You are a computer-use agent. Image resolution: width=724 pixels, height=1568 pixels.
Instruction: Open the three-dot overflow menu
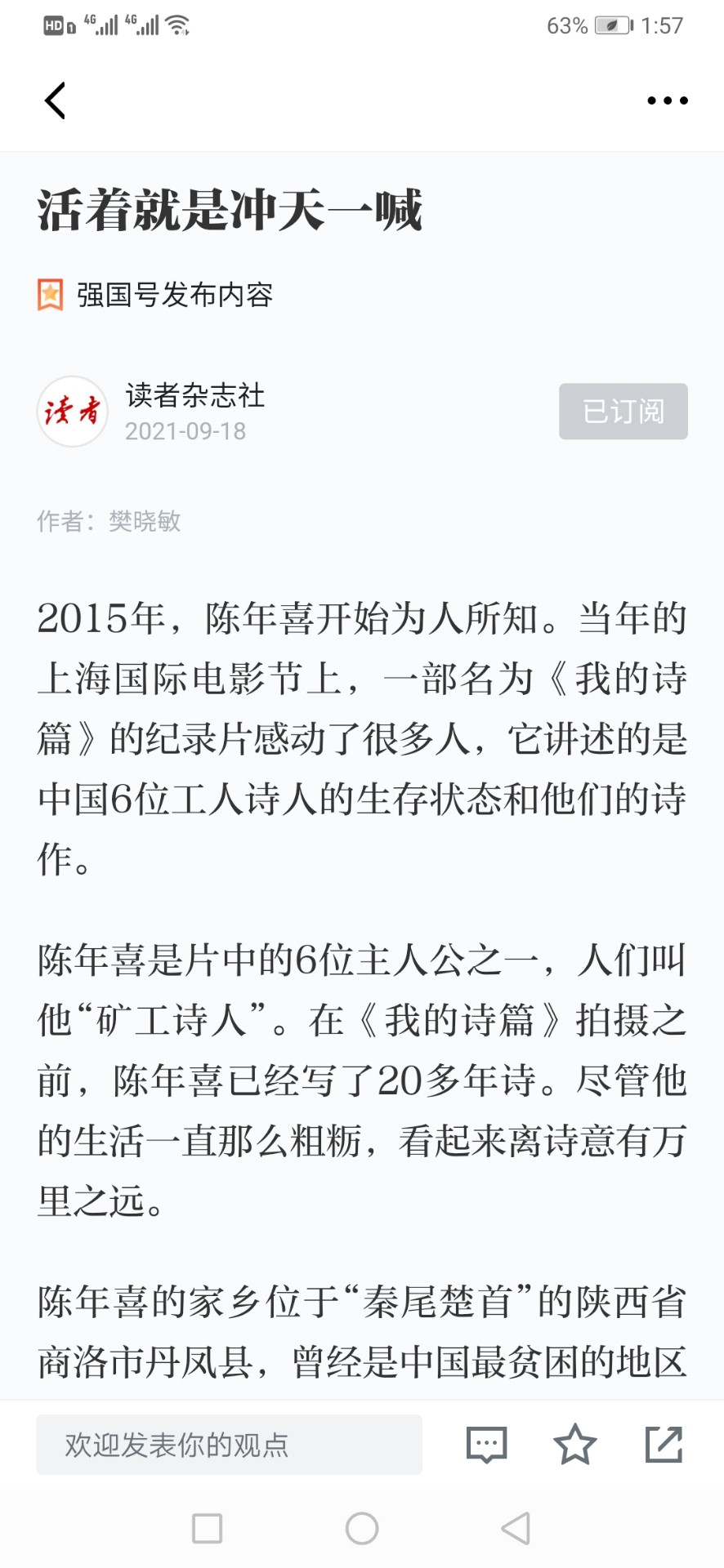[667, 100]
